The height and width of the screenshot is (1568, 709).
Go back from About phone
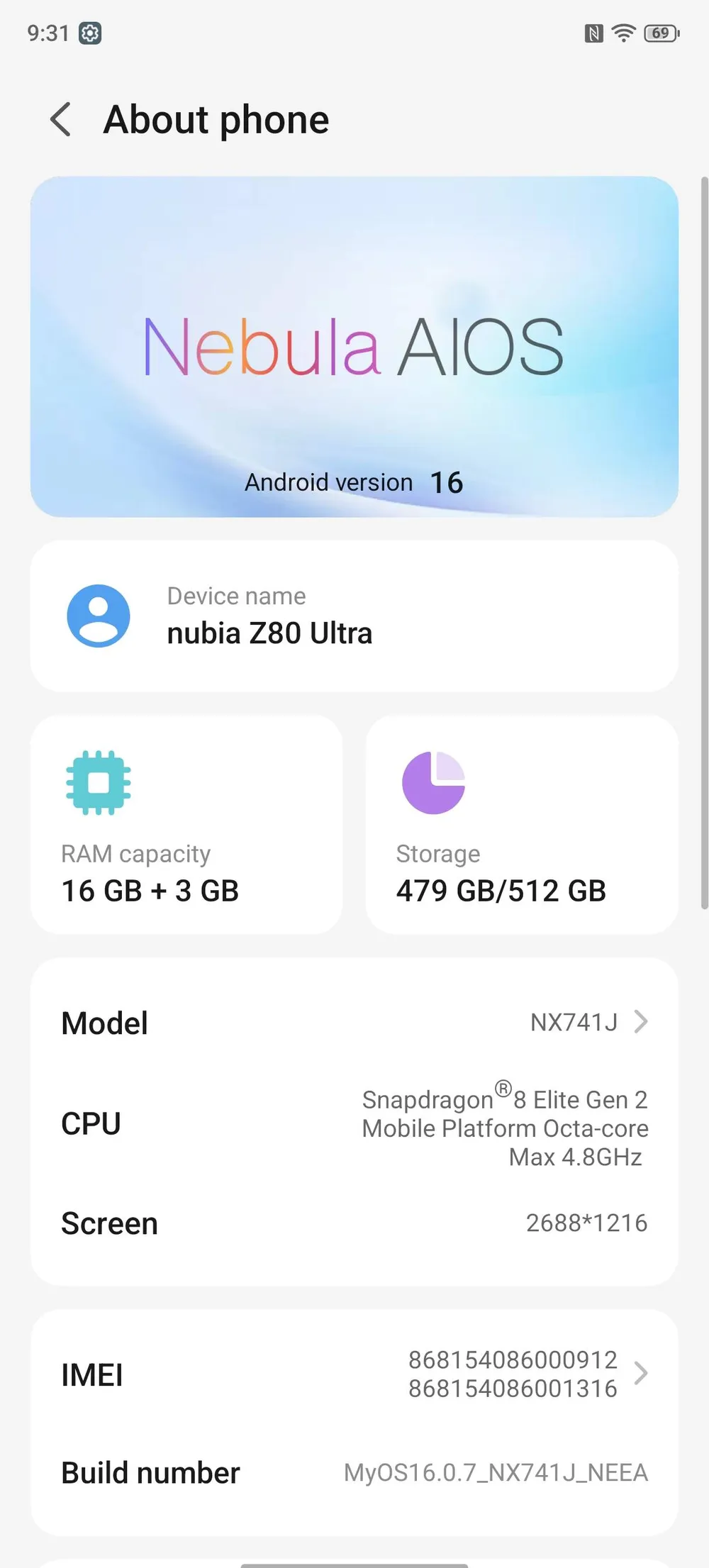click(x=61, y=119)
